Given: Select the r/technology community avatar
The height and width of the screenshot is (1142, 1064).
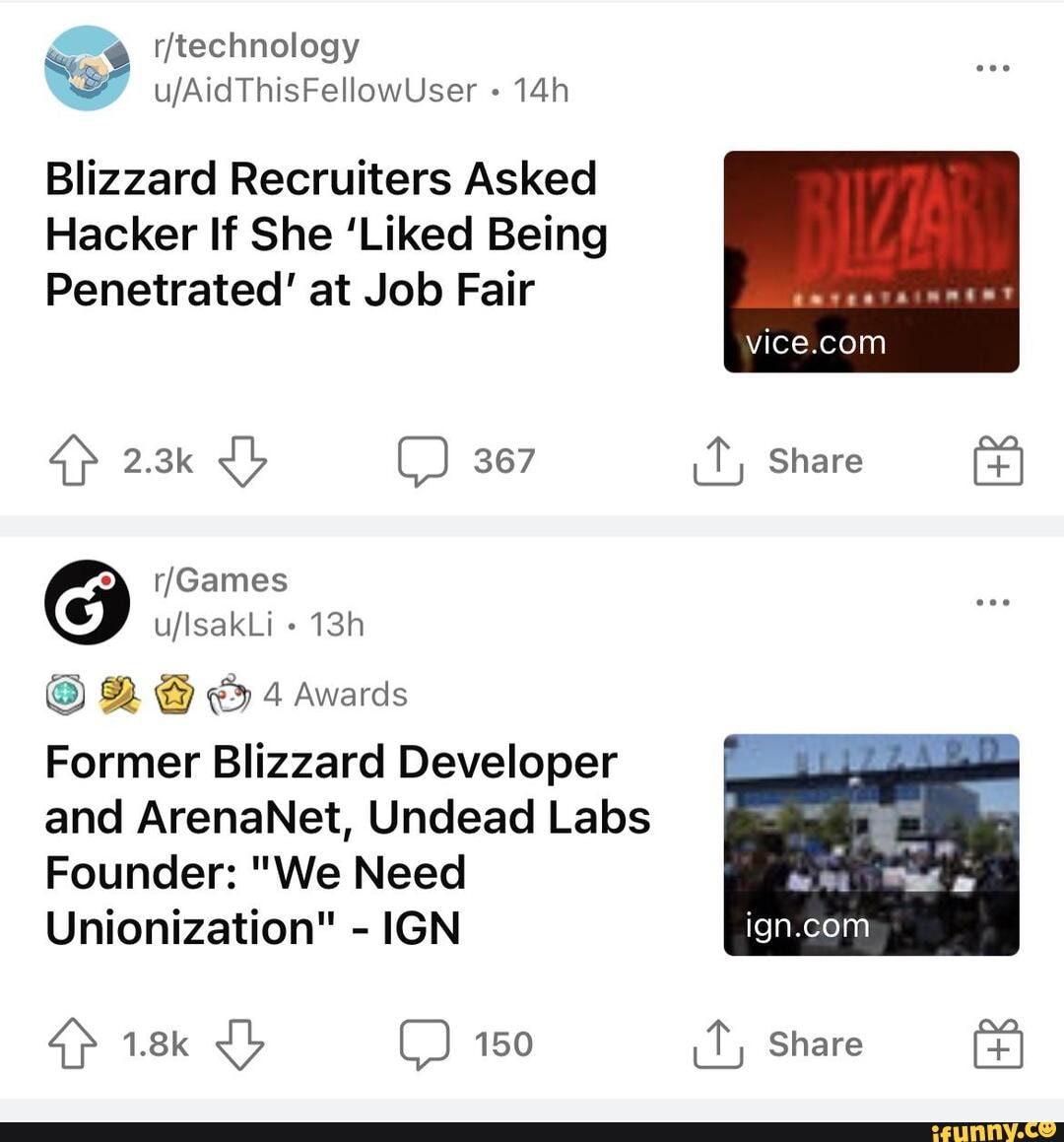Looking at the screenshot, I should 87,67.
